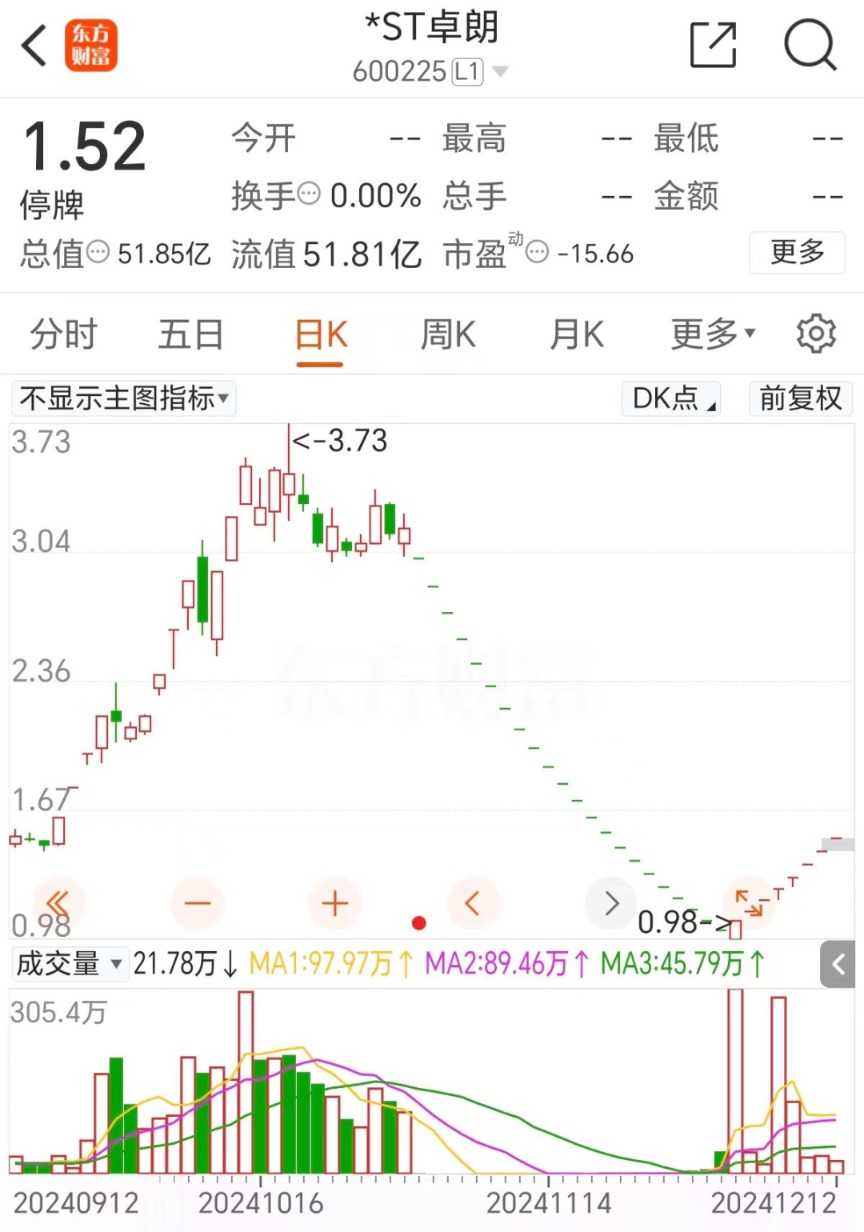Viewport: 864px width, 1232px height.
Task: Move the chart one step right
Action: click(610, 904)
